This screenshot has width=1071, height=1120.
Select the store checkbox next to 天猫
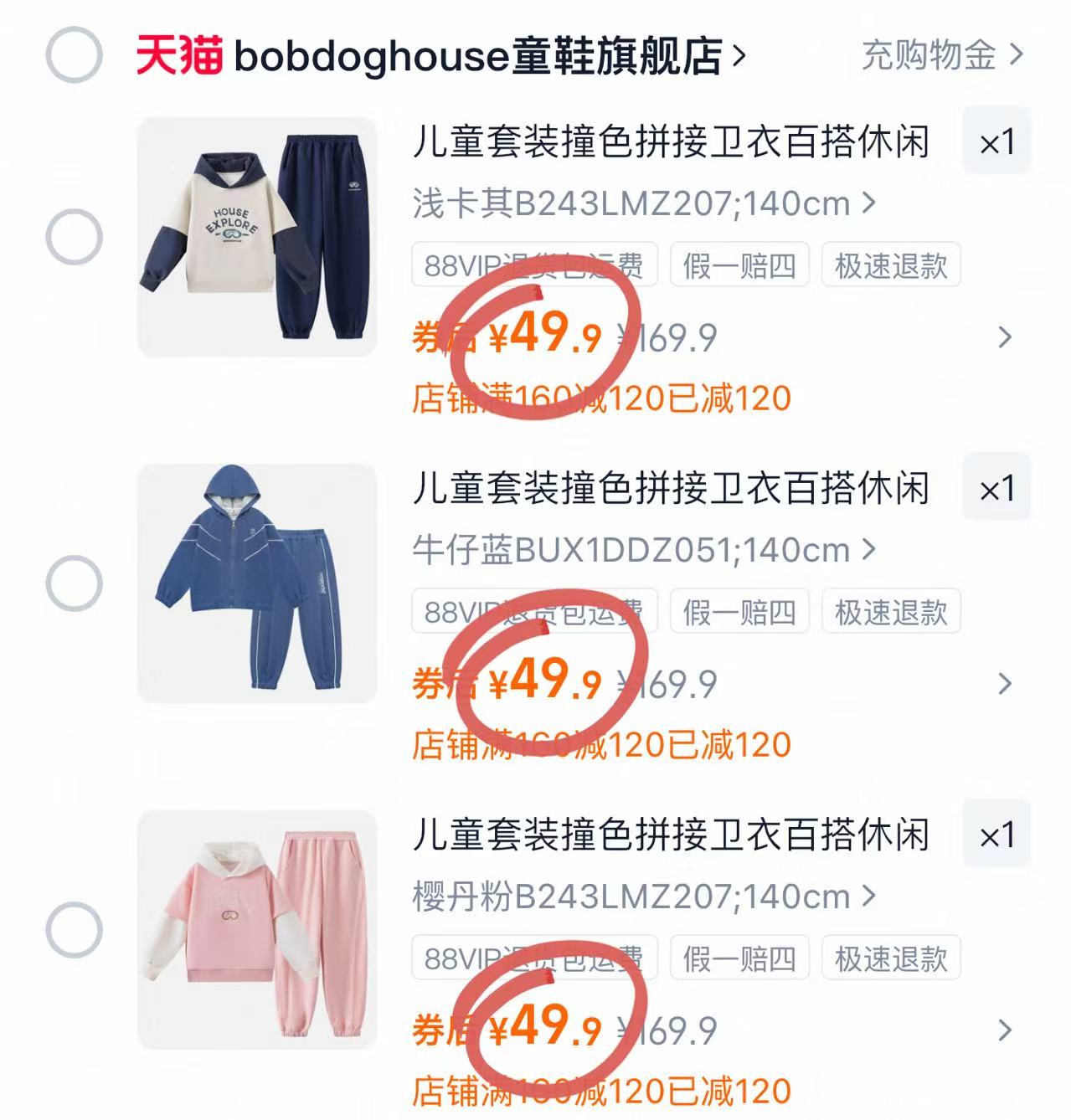(75, 52)
